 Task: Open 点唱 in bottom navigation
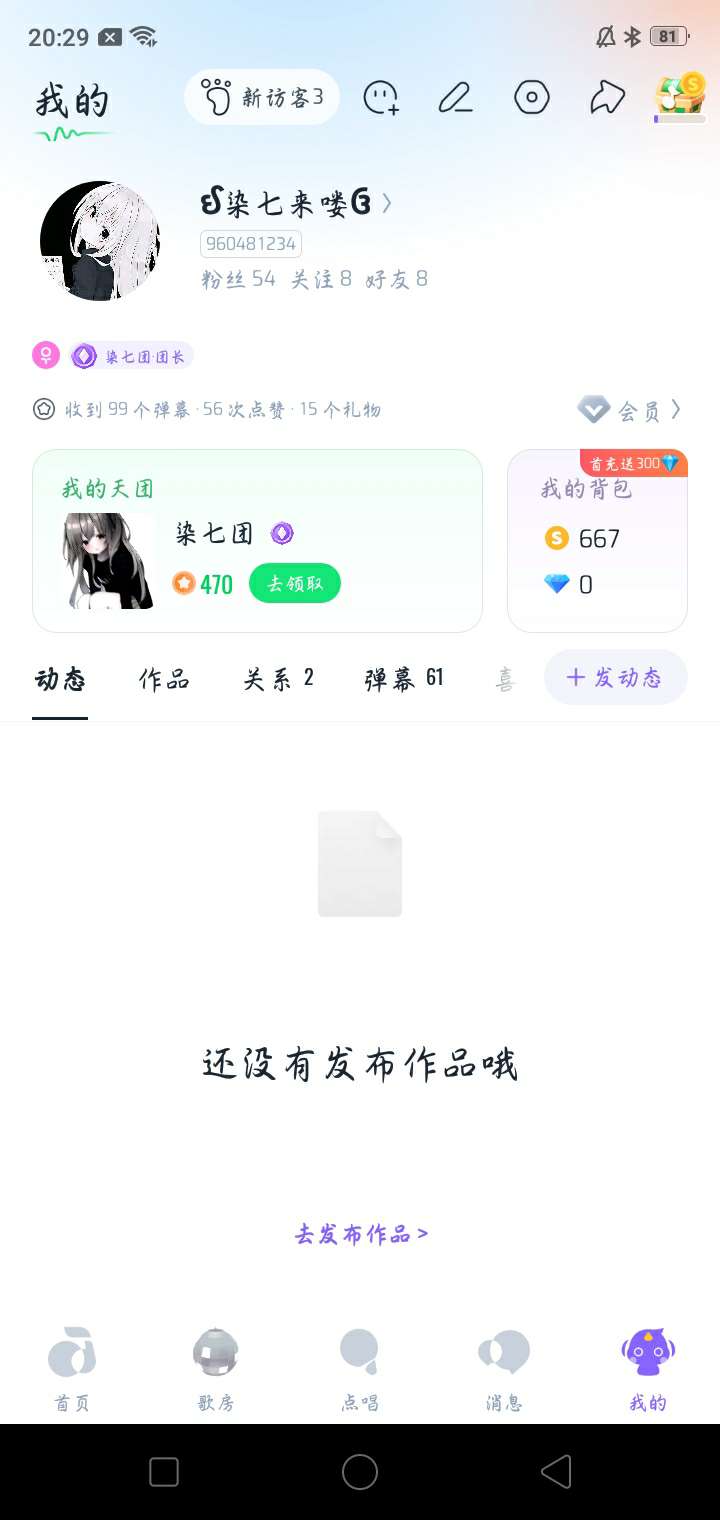[360, 1368]
